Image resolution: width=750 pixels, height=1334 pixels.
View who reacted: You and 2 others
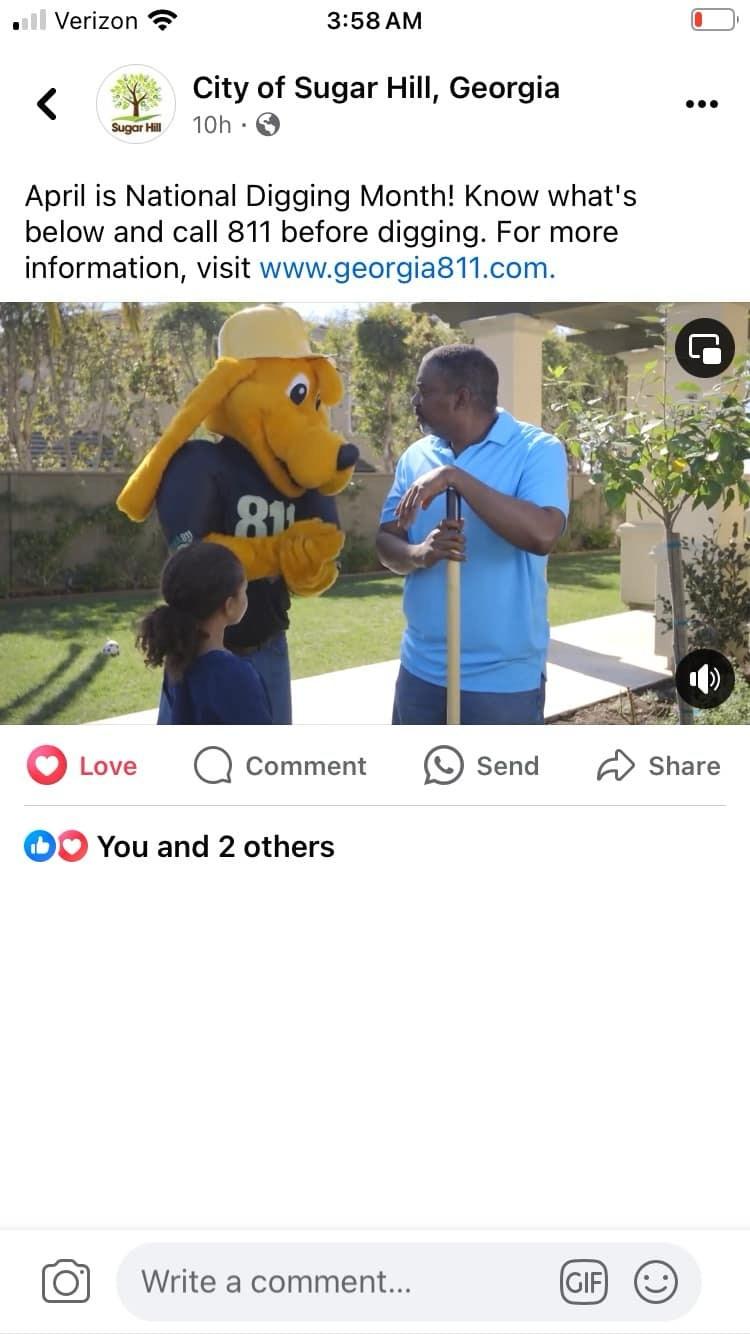[x=180, y=847]
